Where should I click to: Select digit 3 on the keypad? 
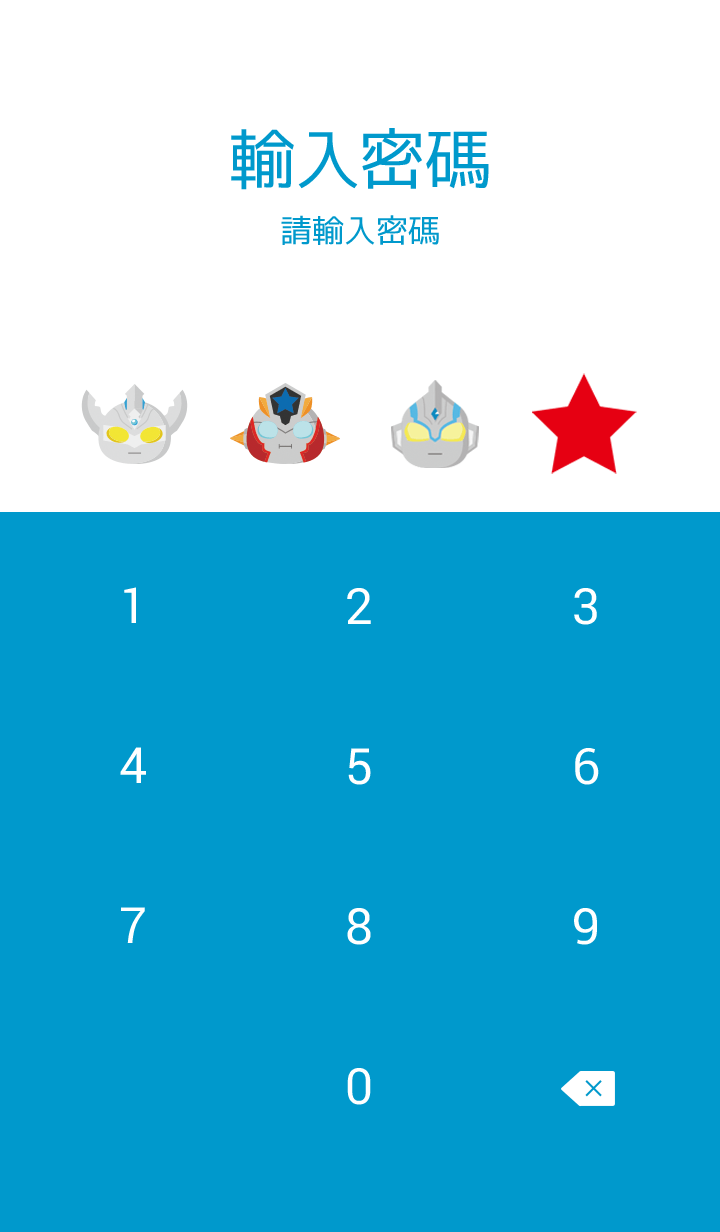click(x=586, y=607)
